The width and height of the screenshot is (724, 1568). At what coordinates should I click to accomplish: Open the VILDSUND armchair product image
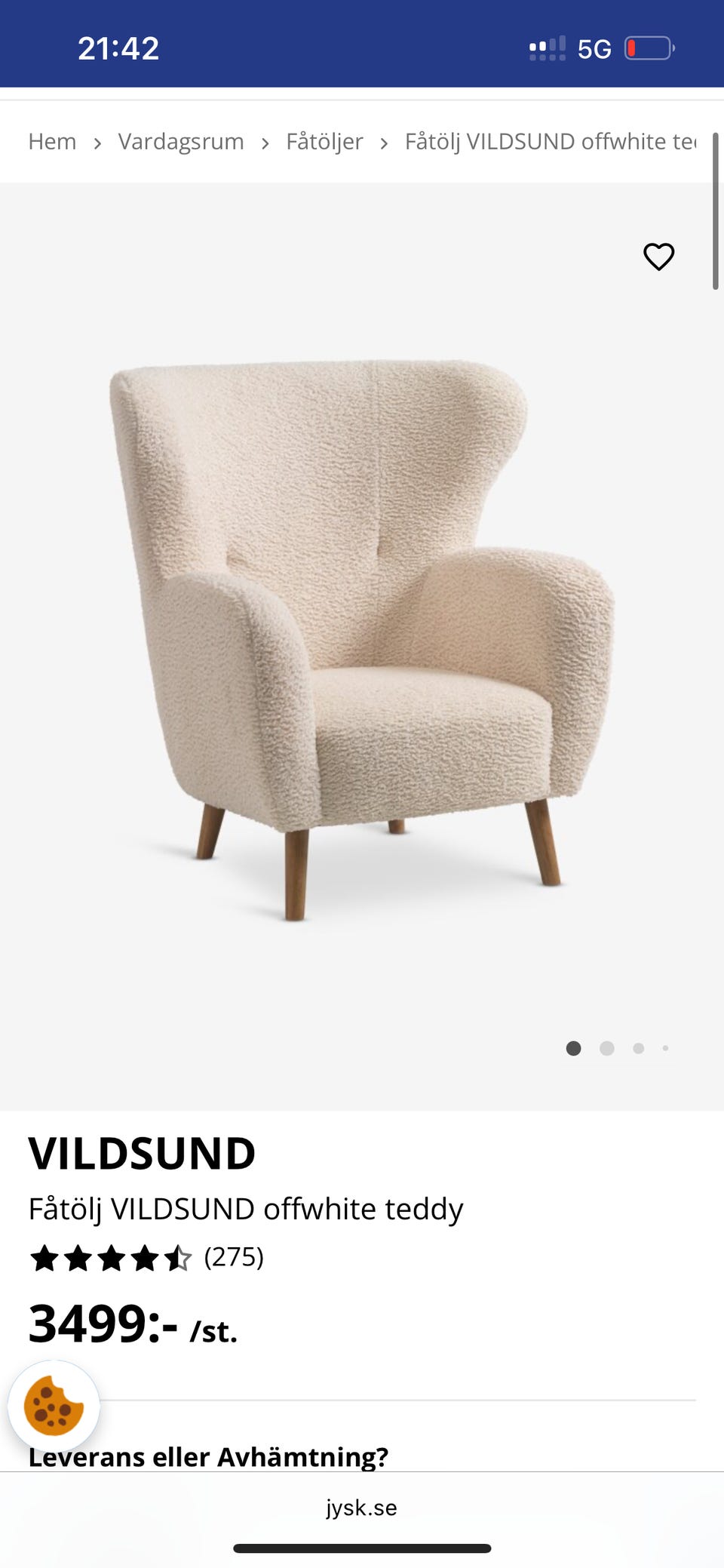(362, 641)
